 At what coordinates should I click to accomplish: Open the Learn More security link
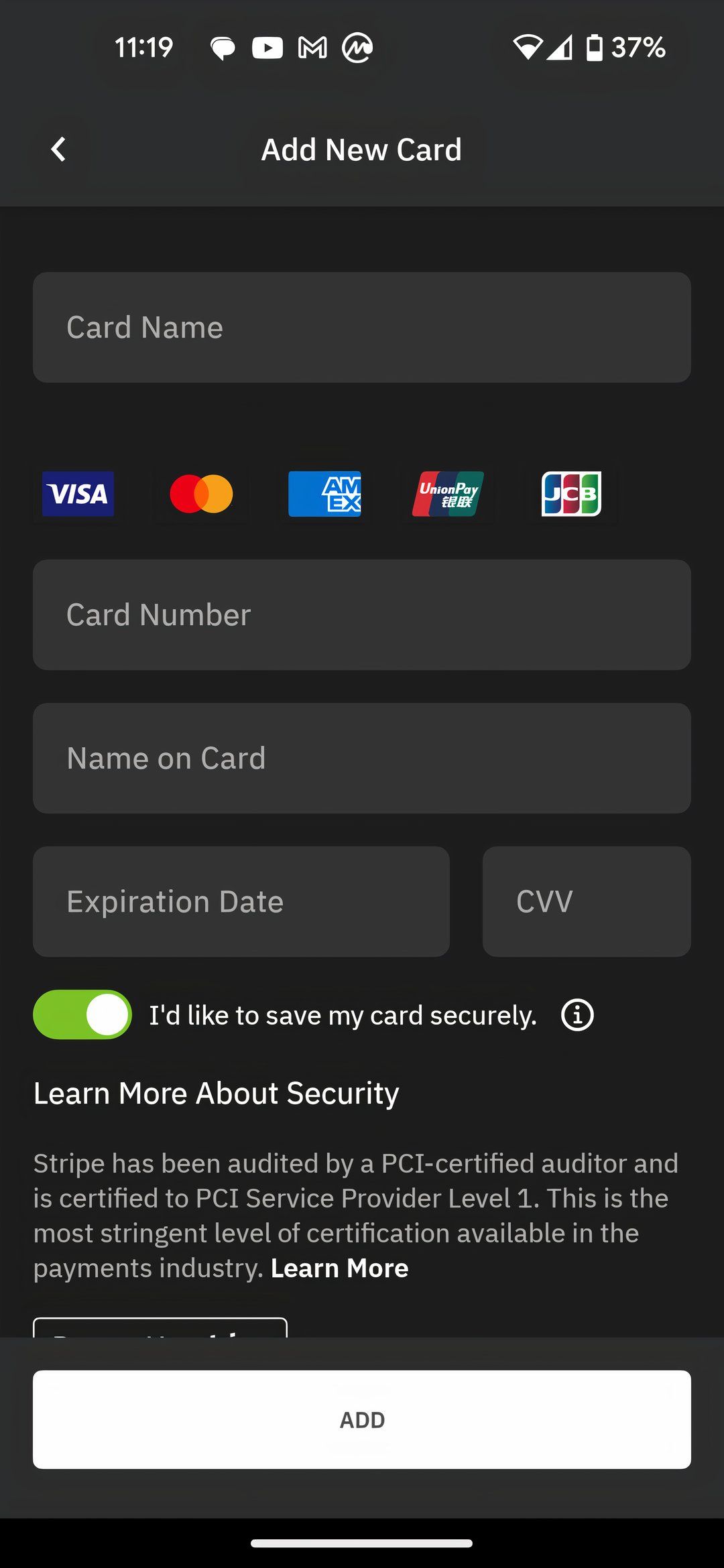coord(339,1268)
